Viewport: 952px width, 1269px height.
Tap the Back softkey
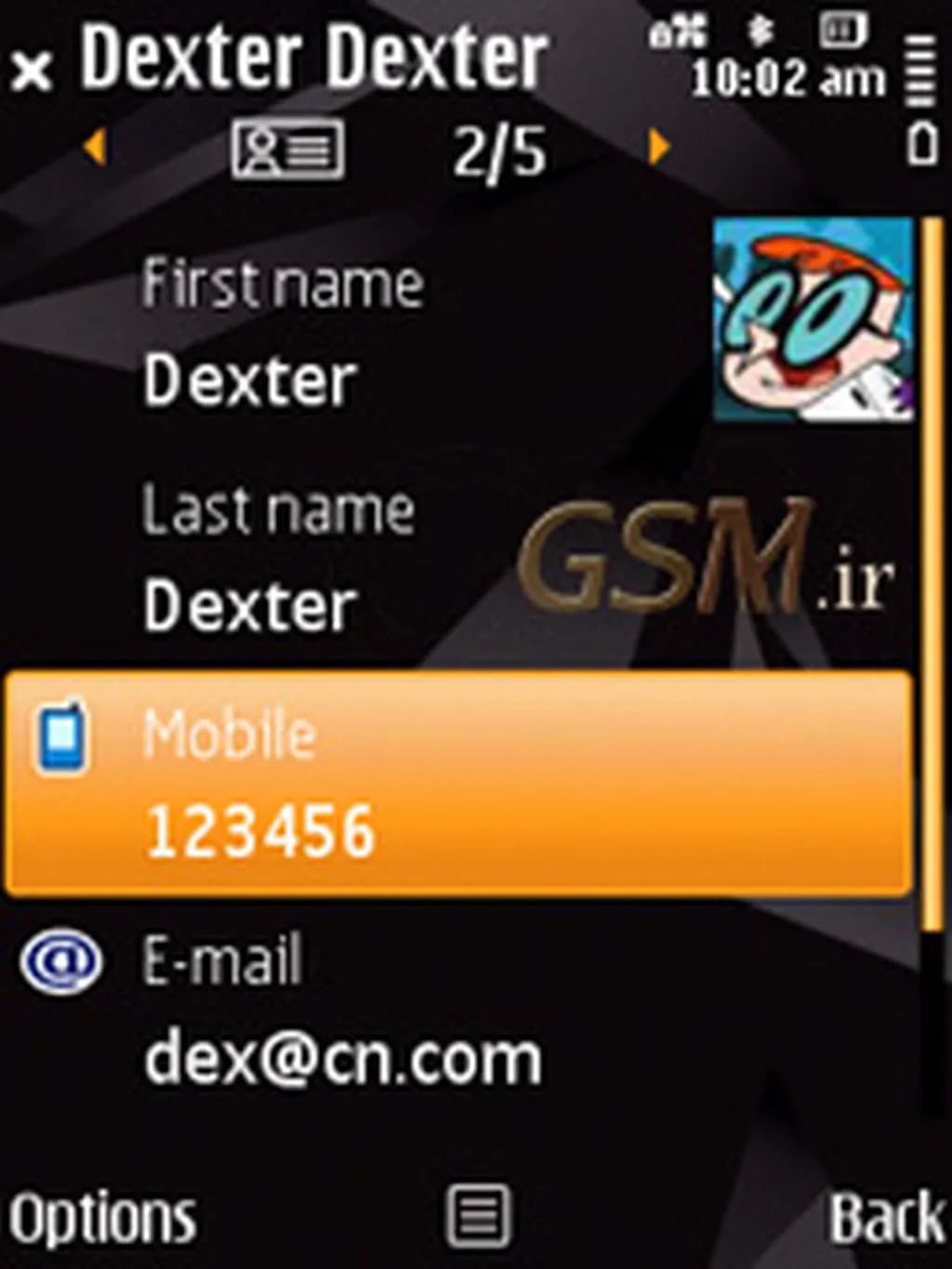(x=885, y=1217)
